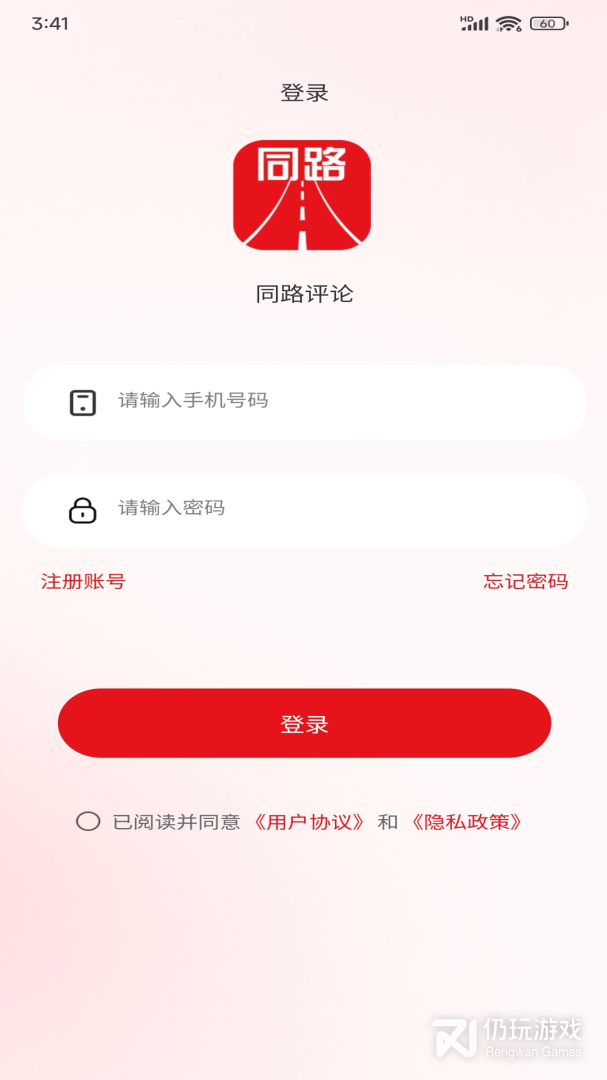Tap the red 登录 button
Viewport: 607px width, 1080px height.
click(304, 724)
